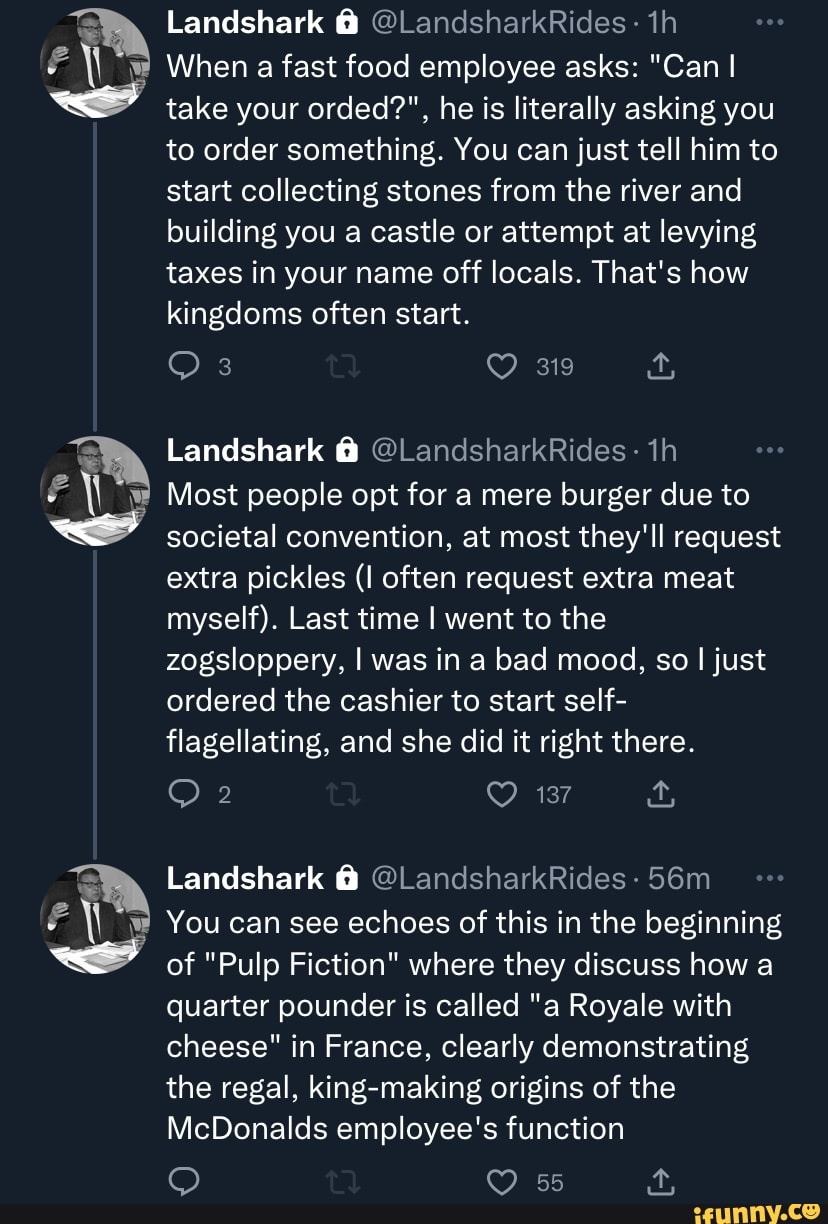Like the tweet with 137 likes
The width and height of the screenshot is (828, 1224).
[x=501, y=793]
